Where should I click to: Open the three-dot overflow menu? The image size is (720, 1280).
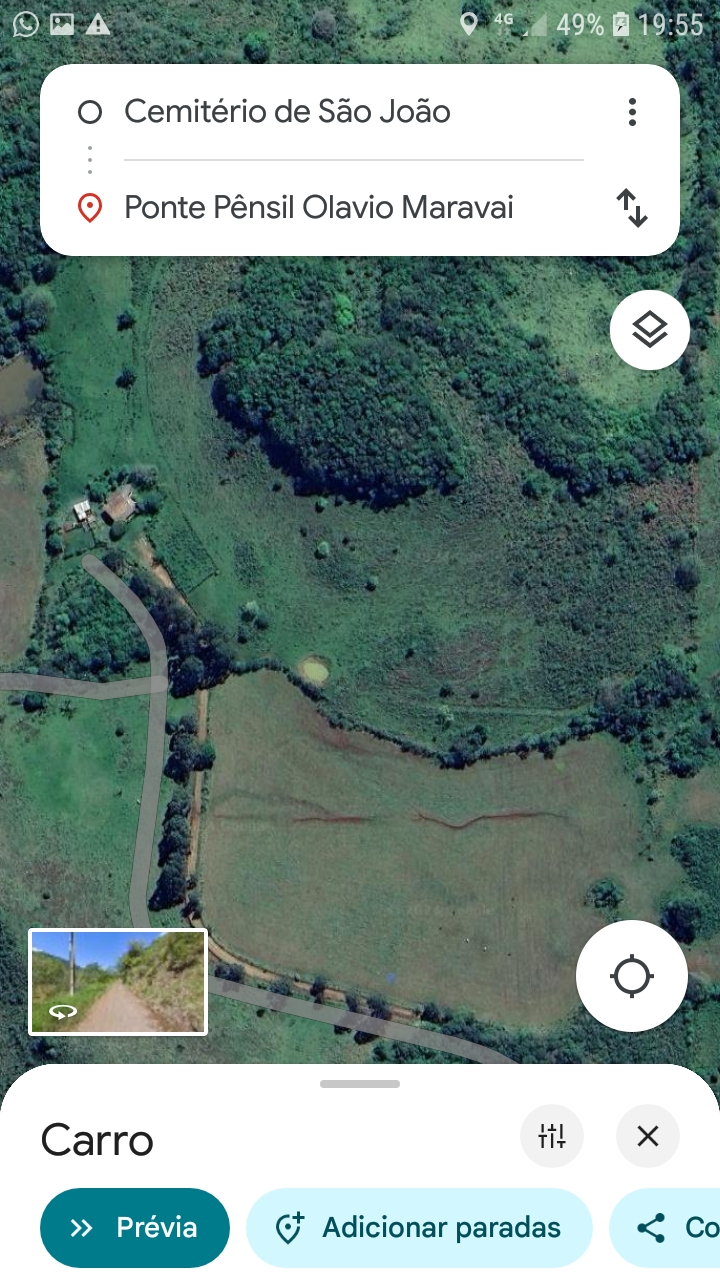click(x=632, y=112)
